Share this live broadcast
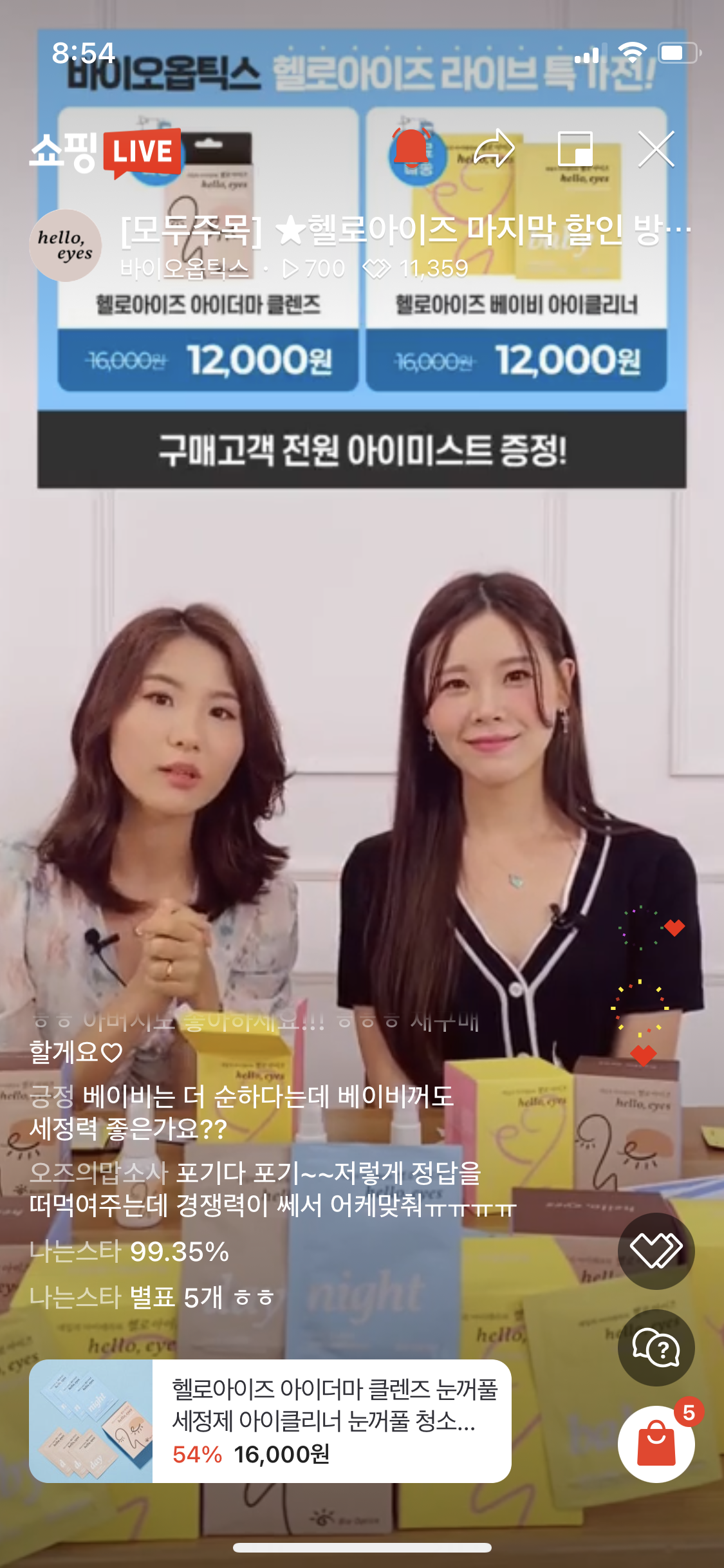 (x=494, y=149)
